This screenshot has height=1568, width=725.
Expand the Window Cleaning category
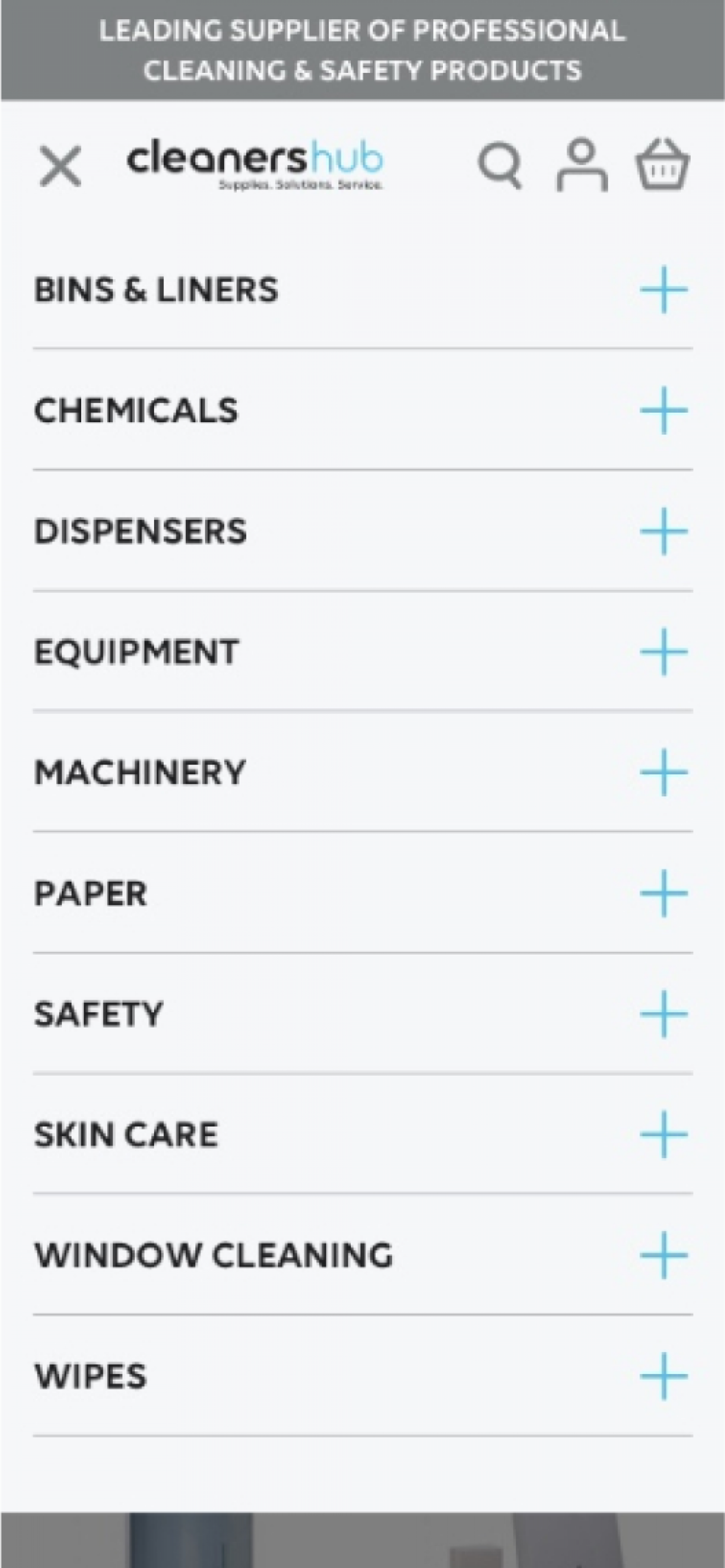pyautogui.click(x=663, y=1255)
